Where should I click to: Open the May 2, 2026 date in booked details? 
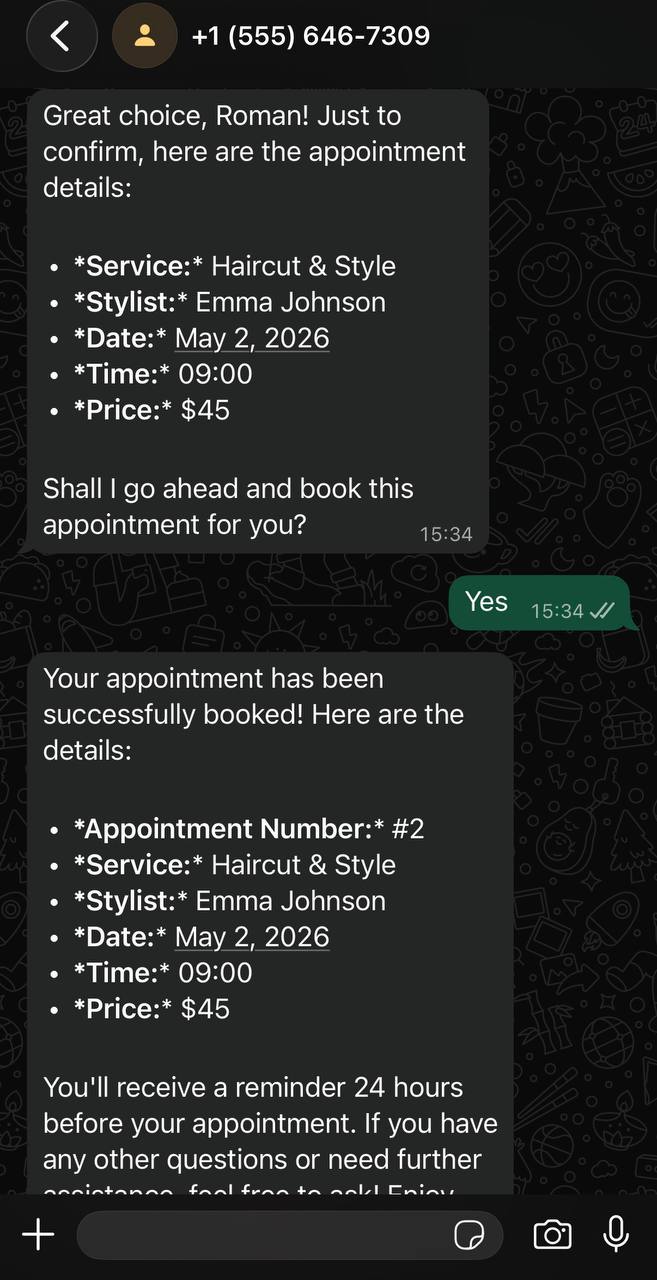[x=252, y=937]
